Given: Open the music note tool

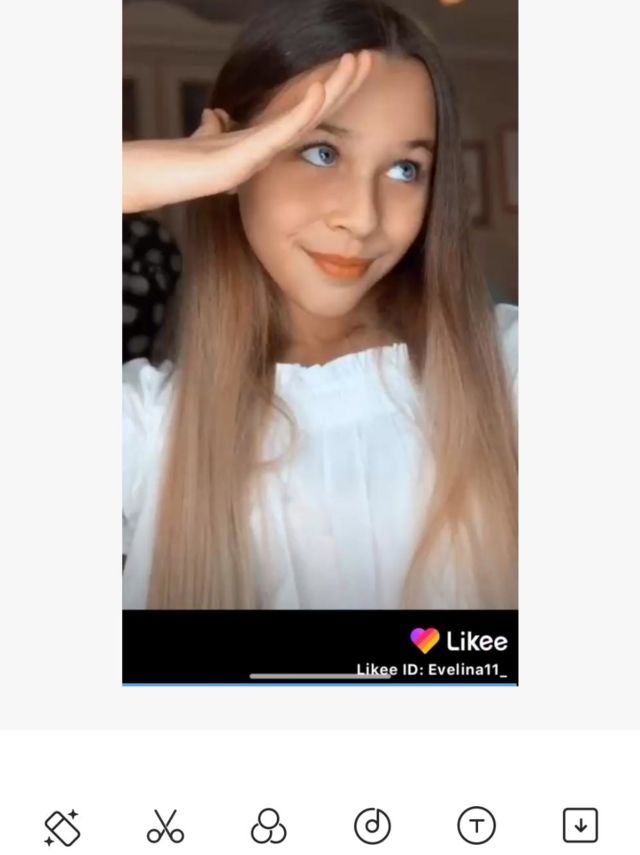Looking at the screenshot, I should coord(372,827).
